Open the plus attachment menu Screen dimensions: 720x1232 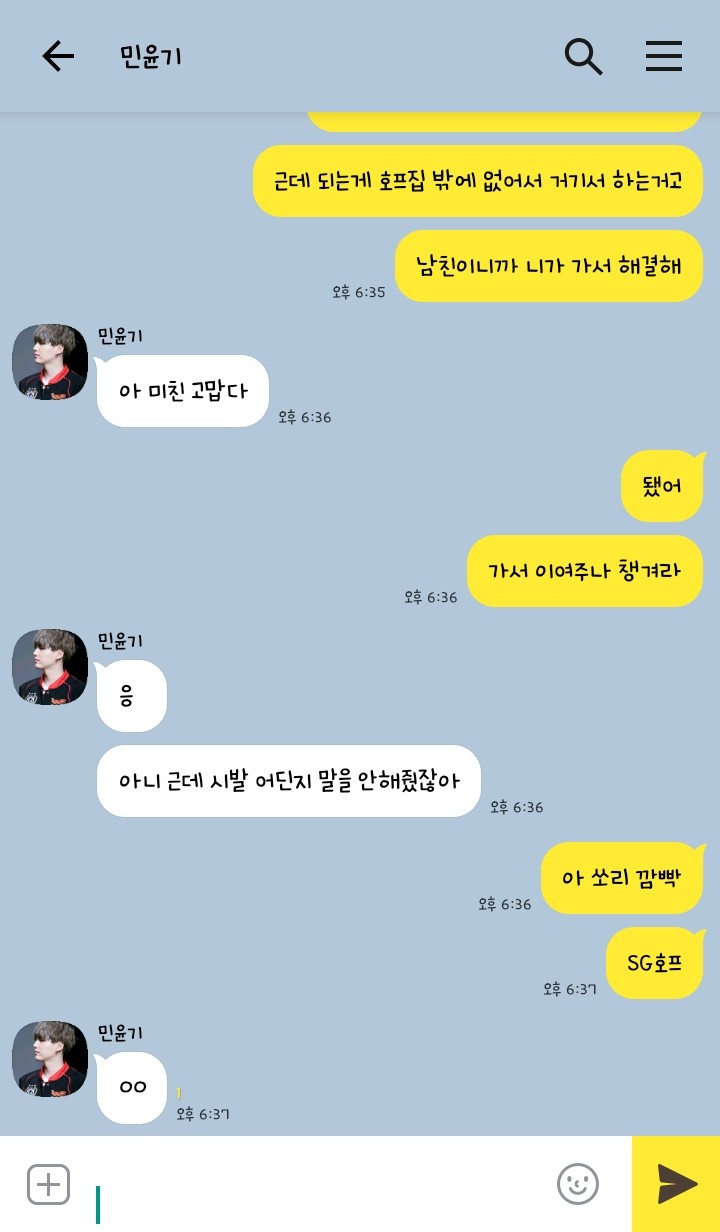coord(48,1185)
